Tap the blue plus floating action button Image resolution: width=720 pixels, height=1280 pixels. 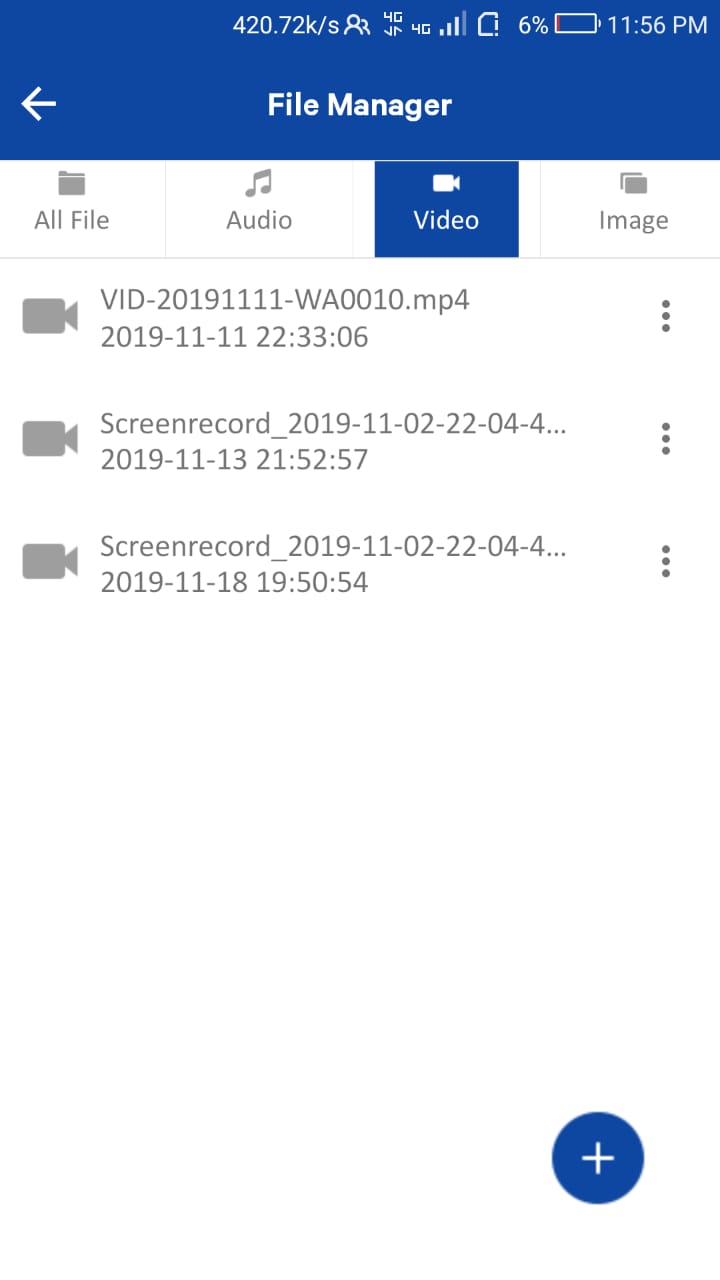click(597, 1157)
